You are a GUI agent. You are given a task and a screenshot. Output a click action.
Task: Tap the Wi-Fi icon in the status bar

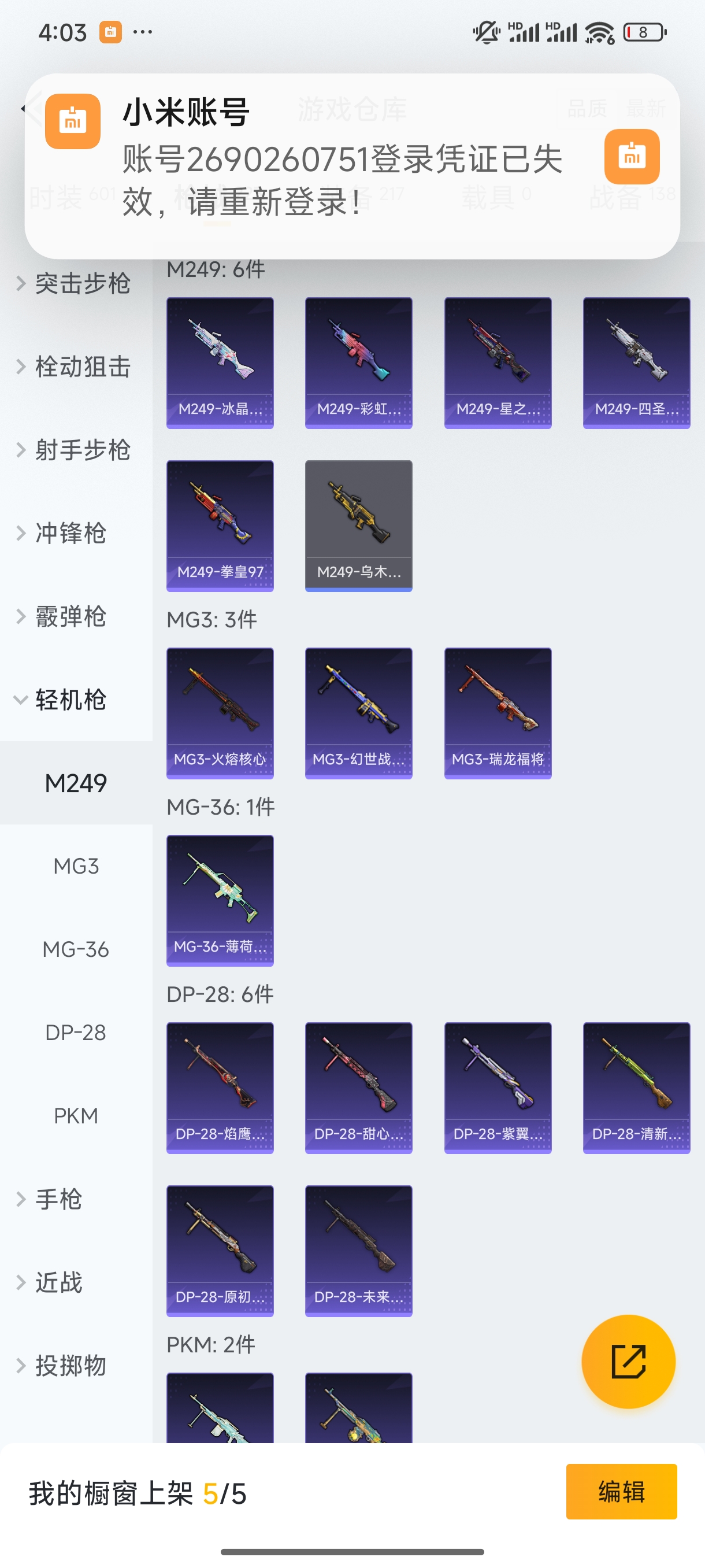[600, 32]
